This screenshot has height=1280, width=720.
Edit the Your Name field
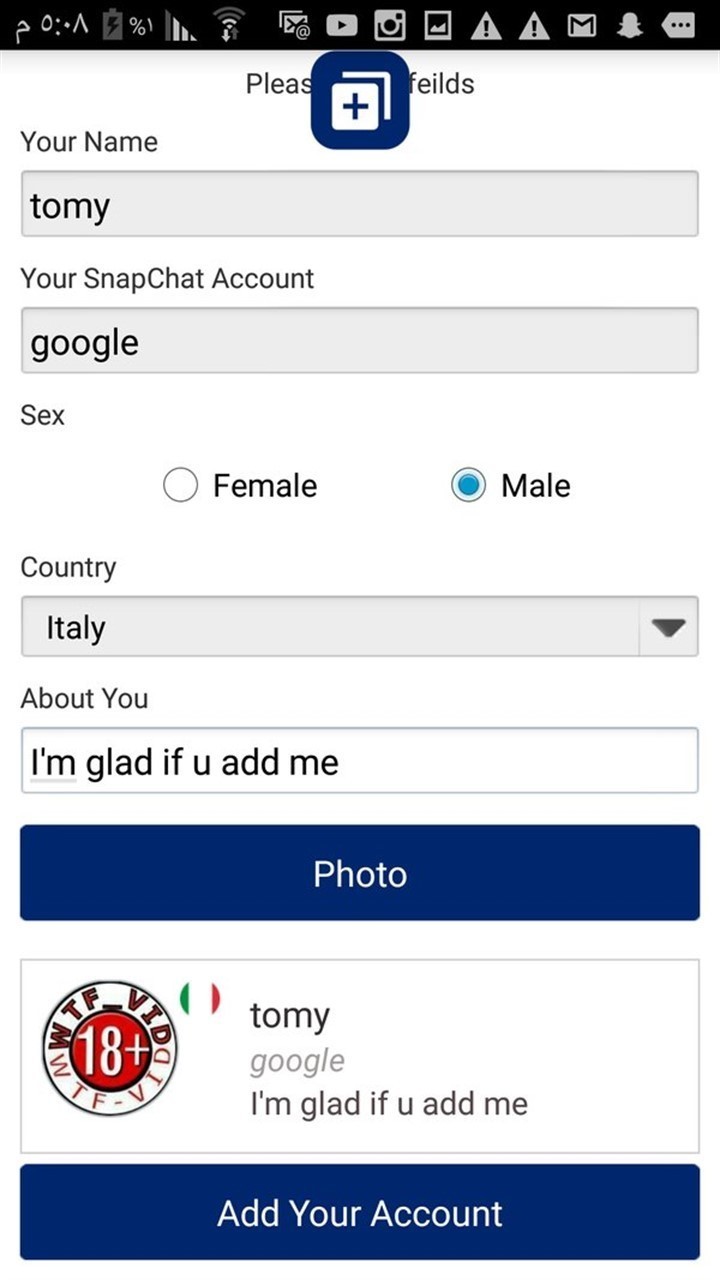360,204
